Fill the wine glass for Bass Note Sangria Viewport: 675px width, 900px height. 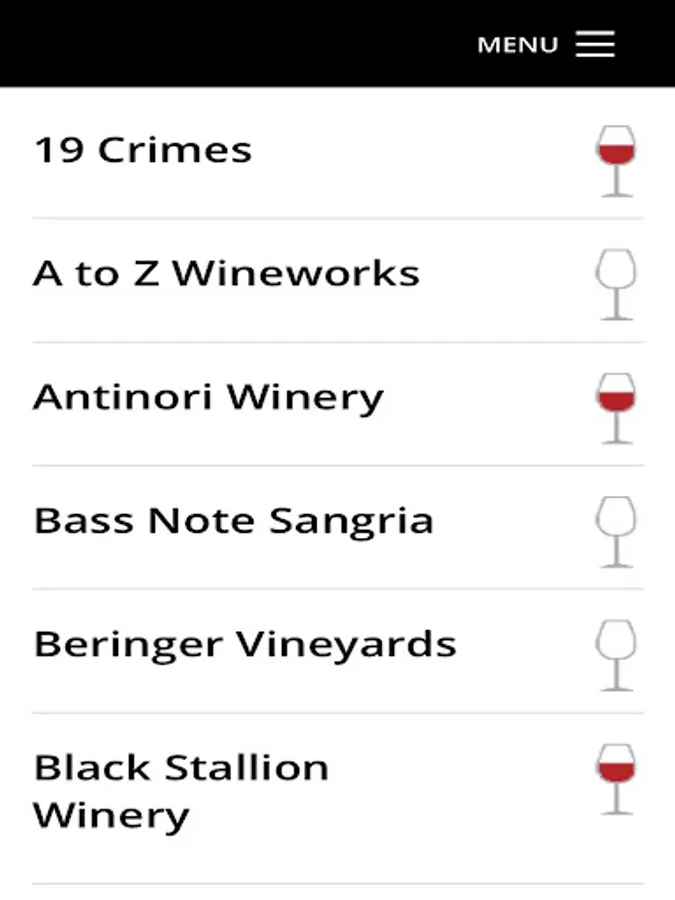615,531
